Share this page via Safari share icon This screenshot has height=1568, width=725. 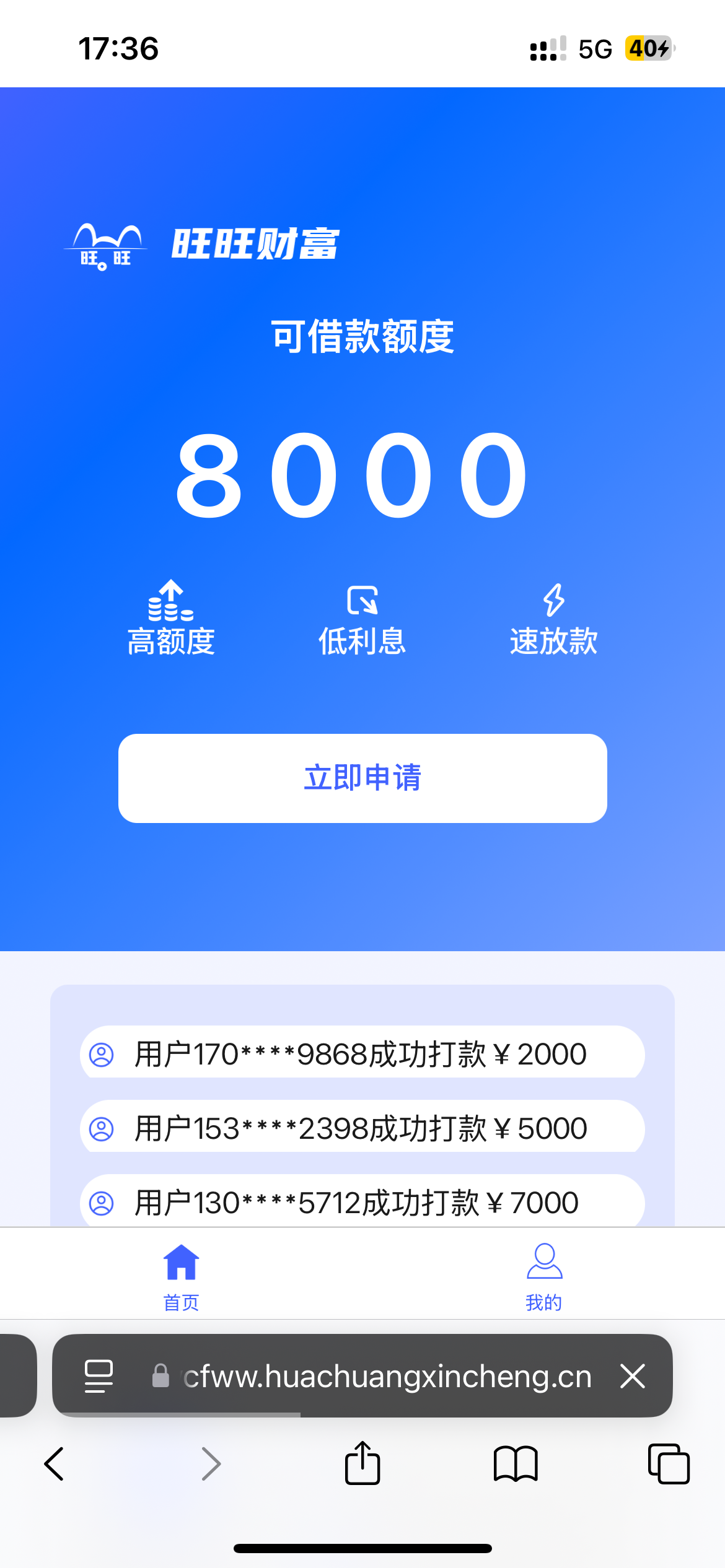(362, 1463)
